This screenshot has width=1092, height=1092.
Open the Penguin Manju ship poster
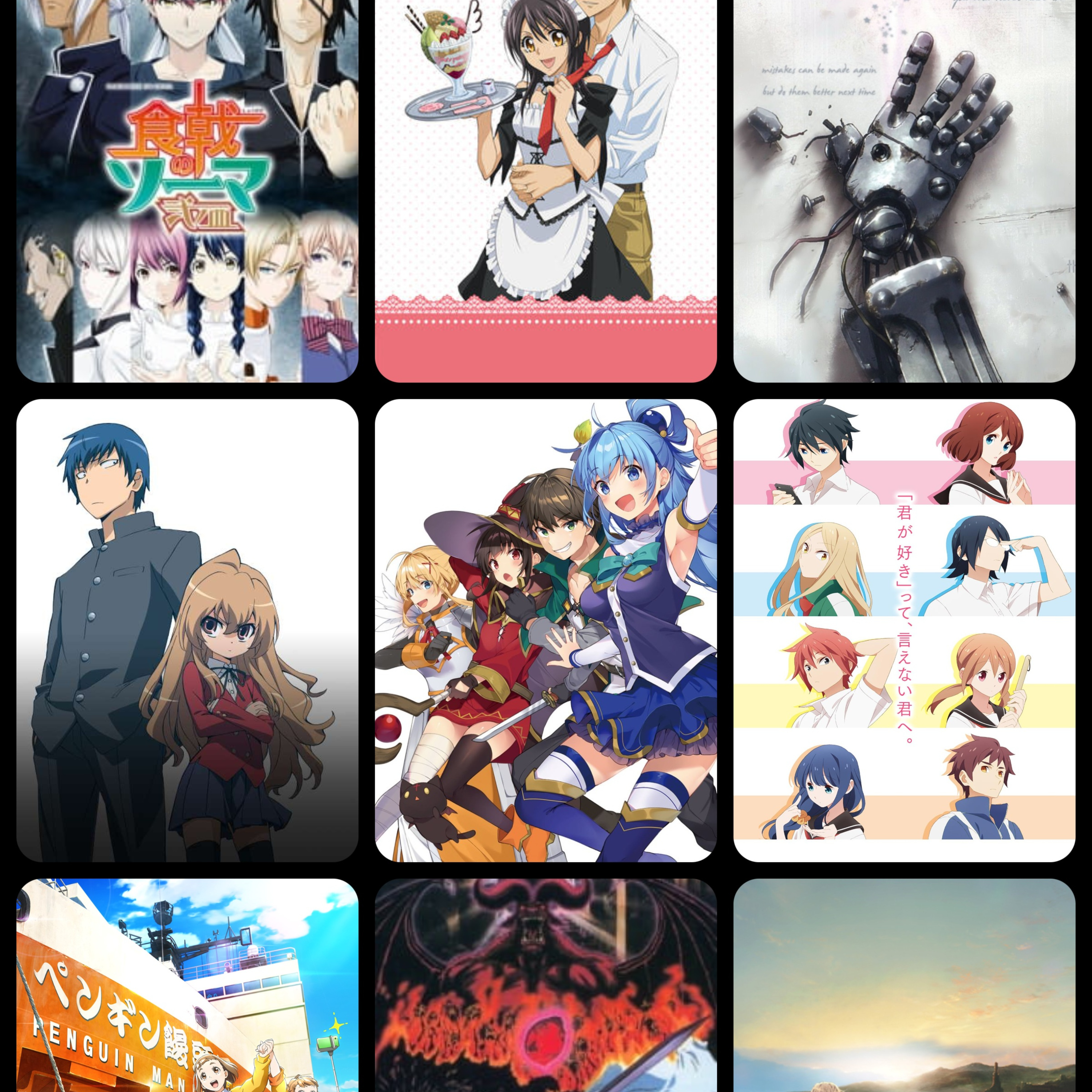point(187,986)
